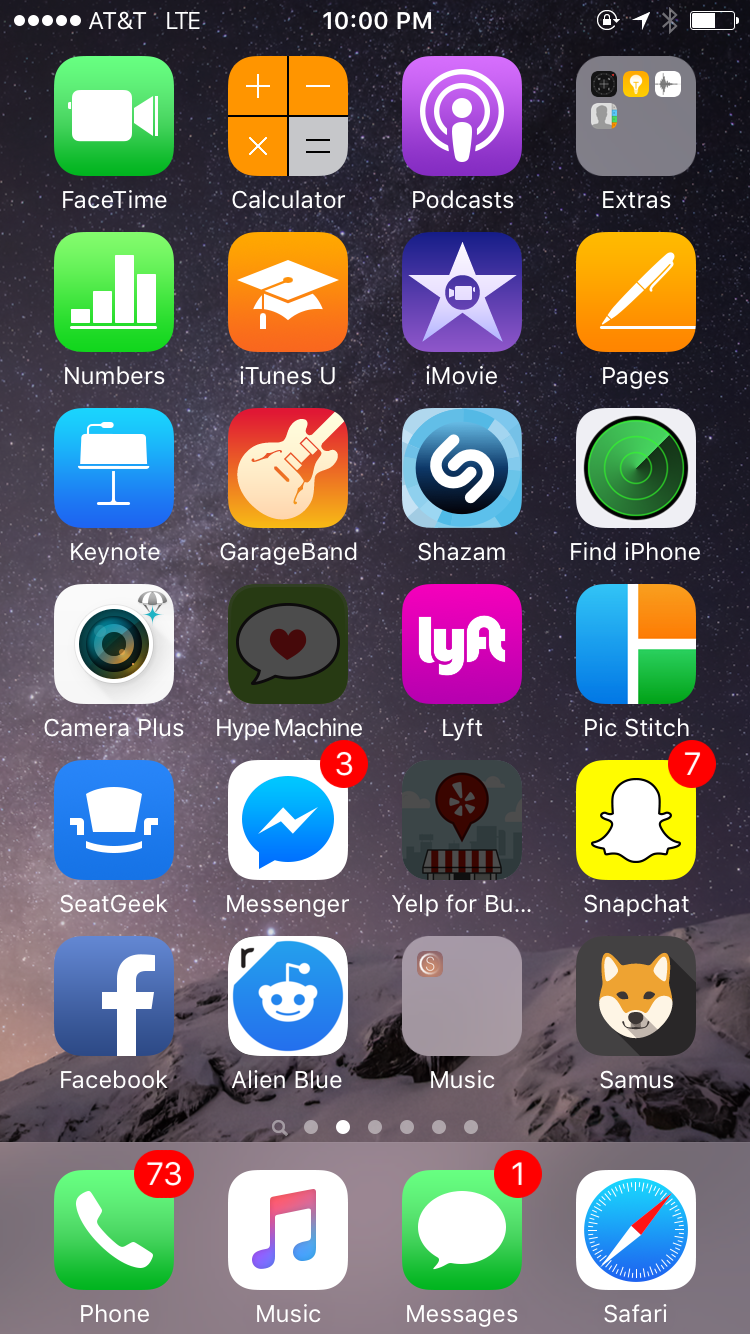Launch the Calculator app
Screen dimensions: 750x1334
point(288,116)
